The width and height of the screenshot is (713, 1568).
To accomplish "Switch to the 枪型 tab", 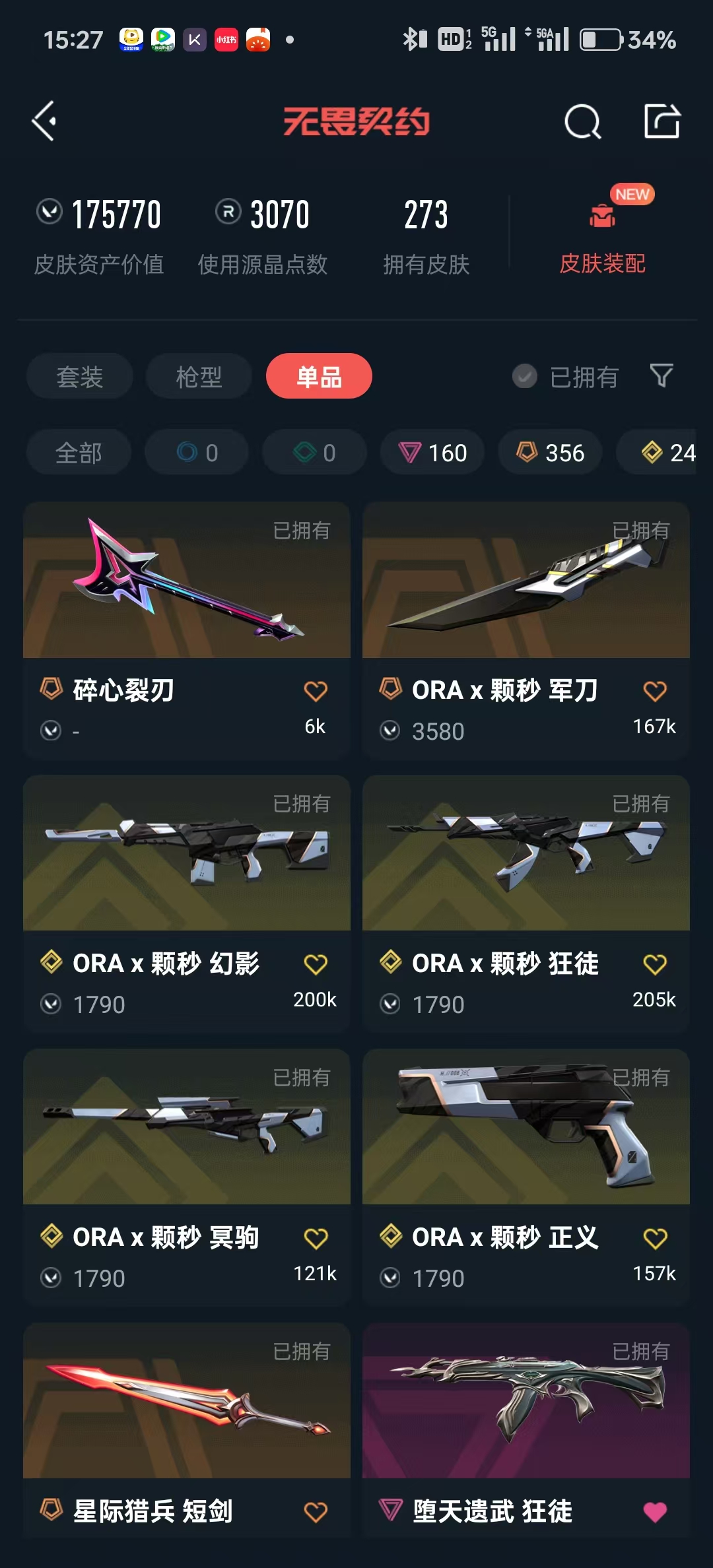I will pos(199,377).
